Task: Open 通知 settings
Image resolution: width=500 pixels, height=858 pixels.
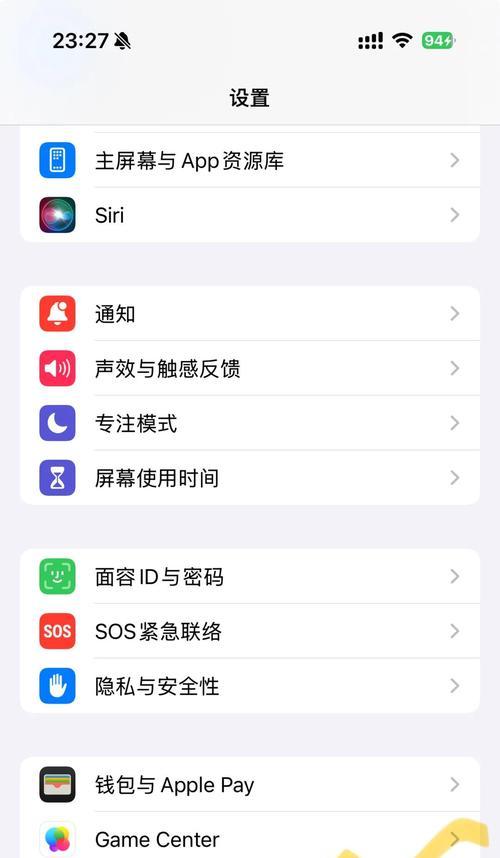Action: point(249,314)
